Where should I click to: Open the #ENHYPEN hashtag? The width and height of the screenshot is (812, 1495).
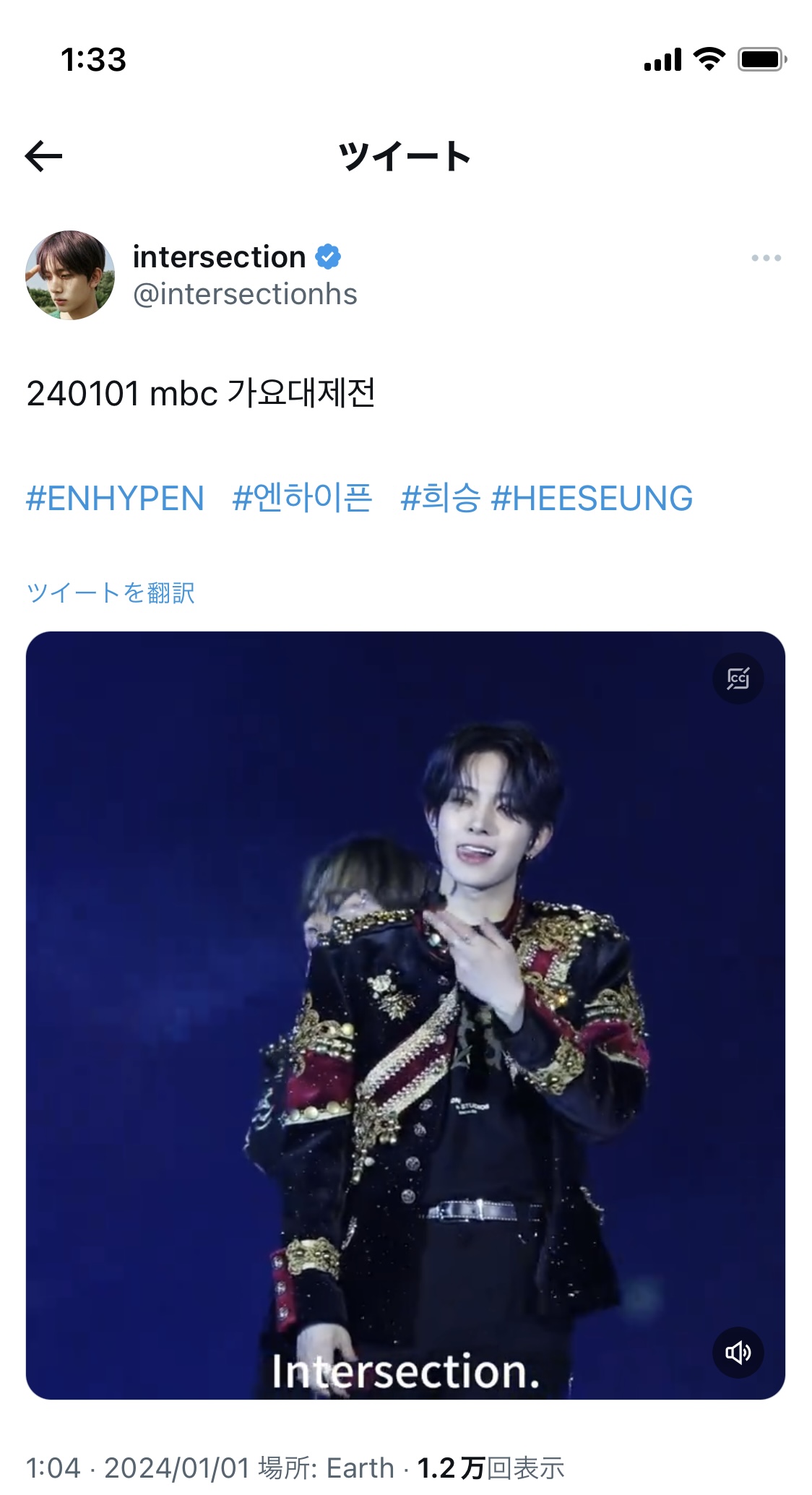pos(115,499)
